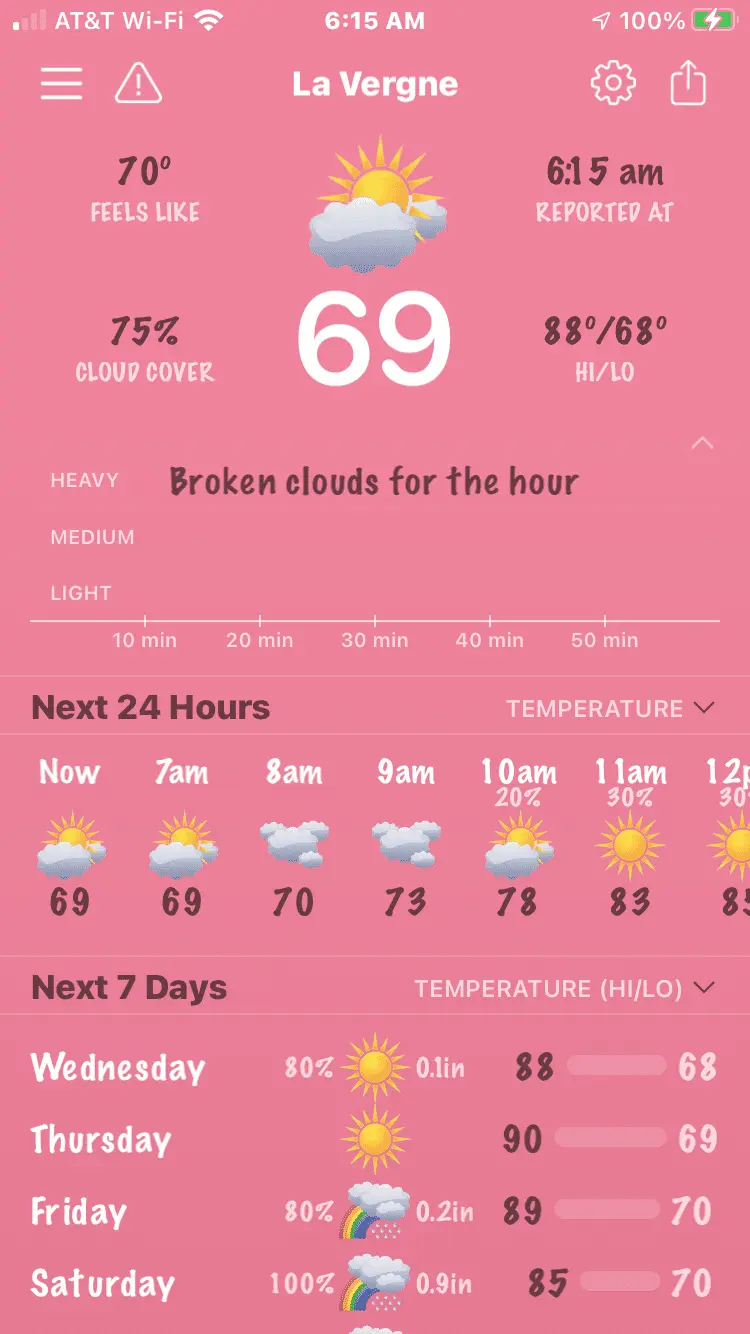This screenshot has width=750, height=1334.
Task: Open settings gear
Action: pos(613,84)
